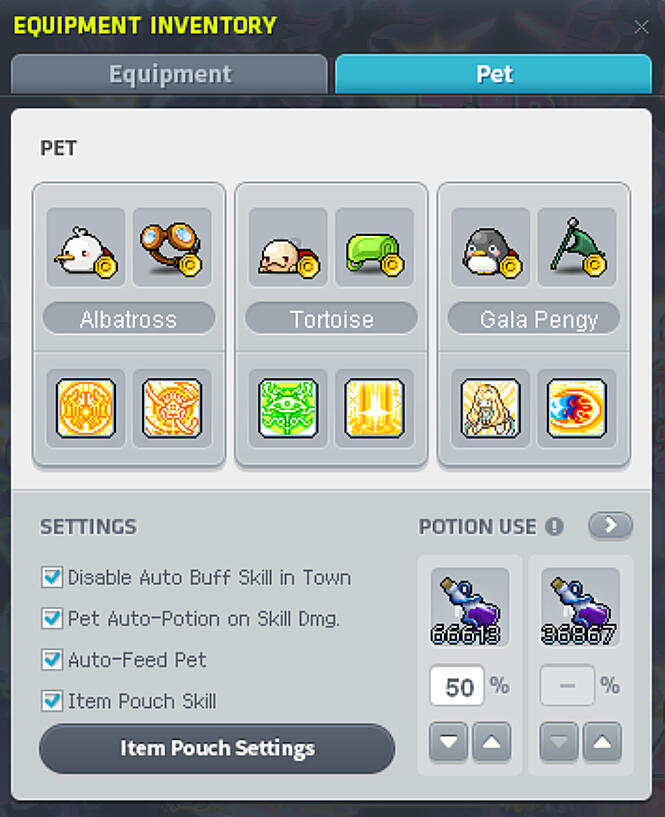The width and height of the screenshot is (665, 817).
Task: Turn off Auto-Feed Pet
Action: tap(52, 660)
